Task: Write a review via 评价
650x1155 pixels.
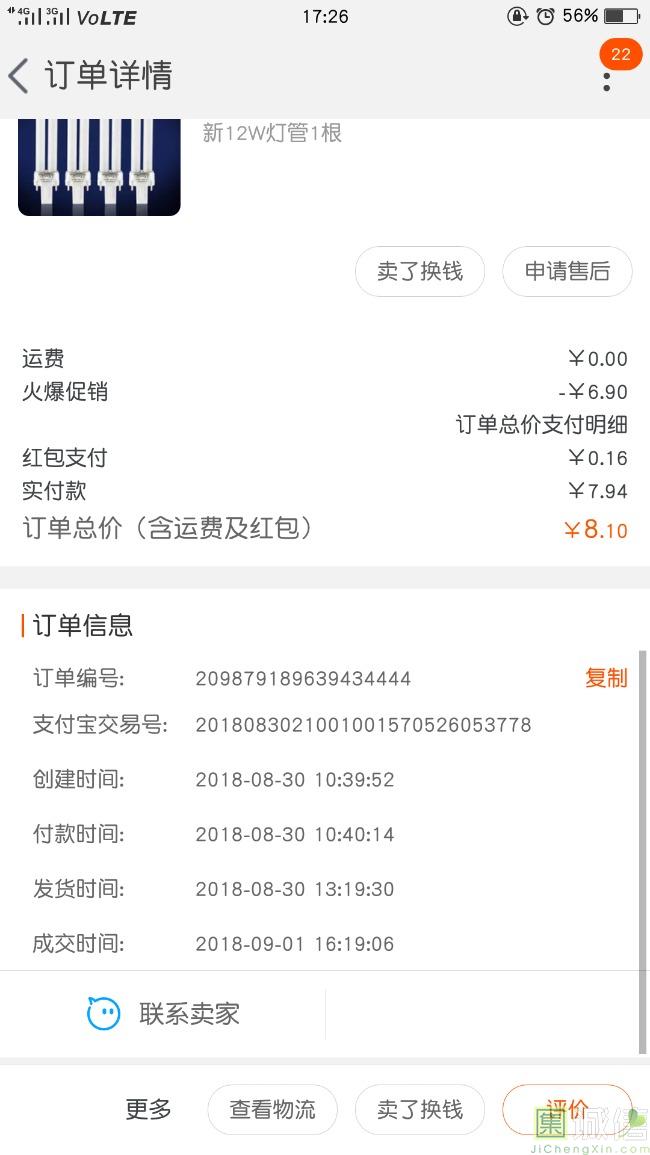Action: coord(567,1109)
